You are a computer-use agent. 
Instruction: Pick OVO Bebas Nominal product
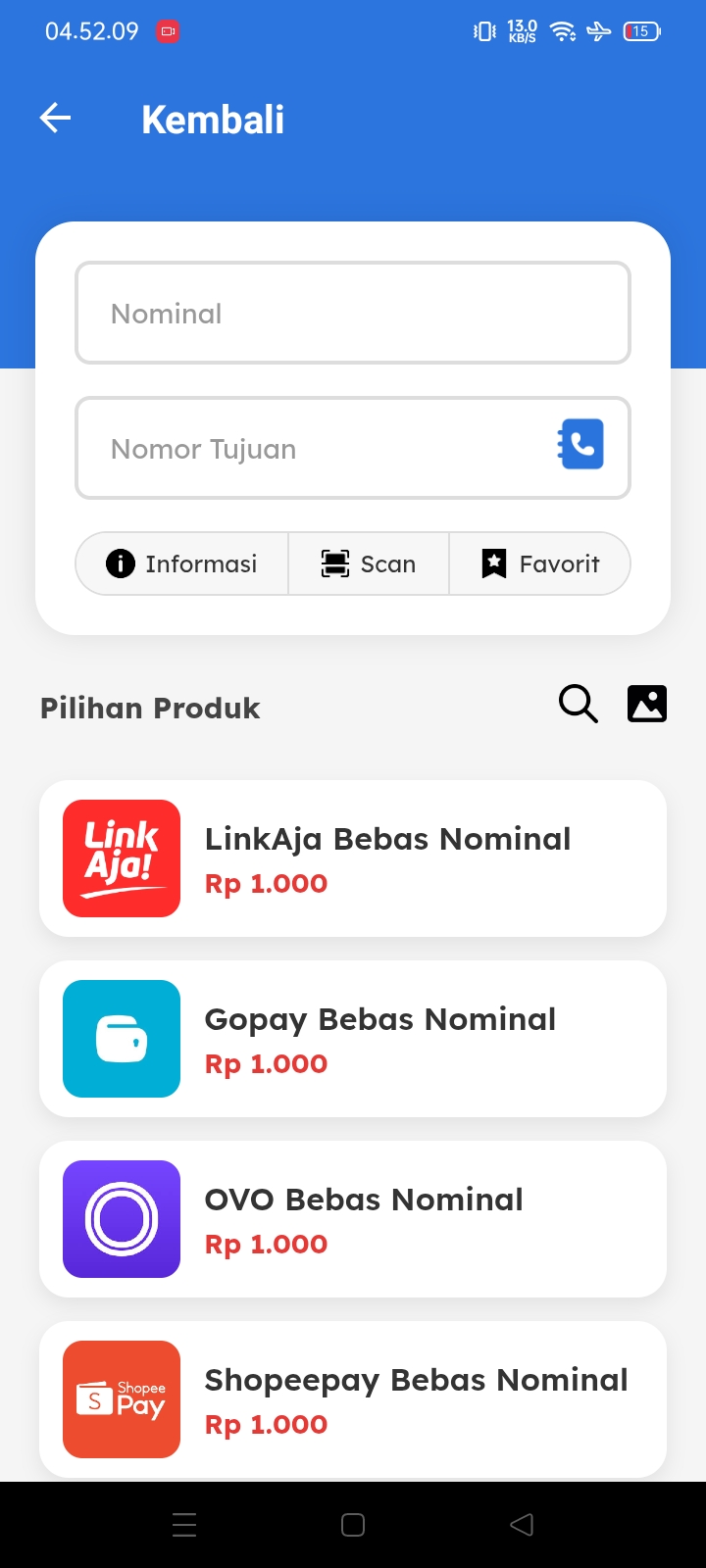(x=353, y=1219)
